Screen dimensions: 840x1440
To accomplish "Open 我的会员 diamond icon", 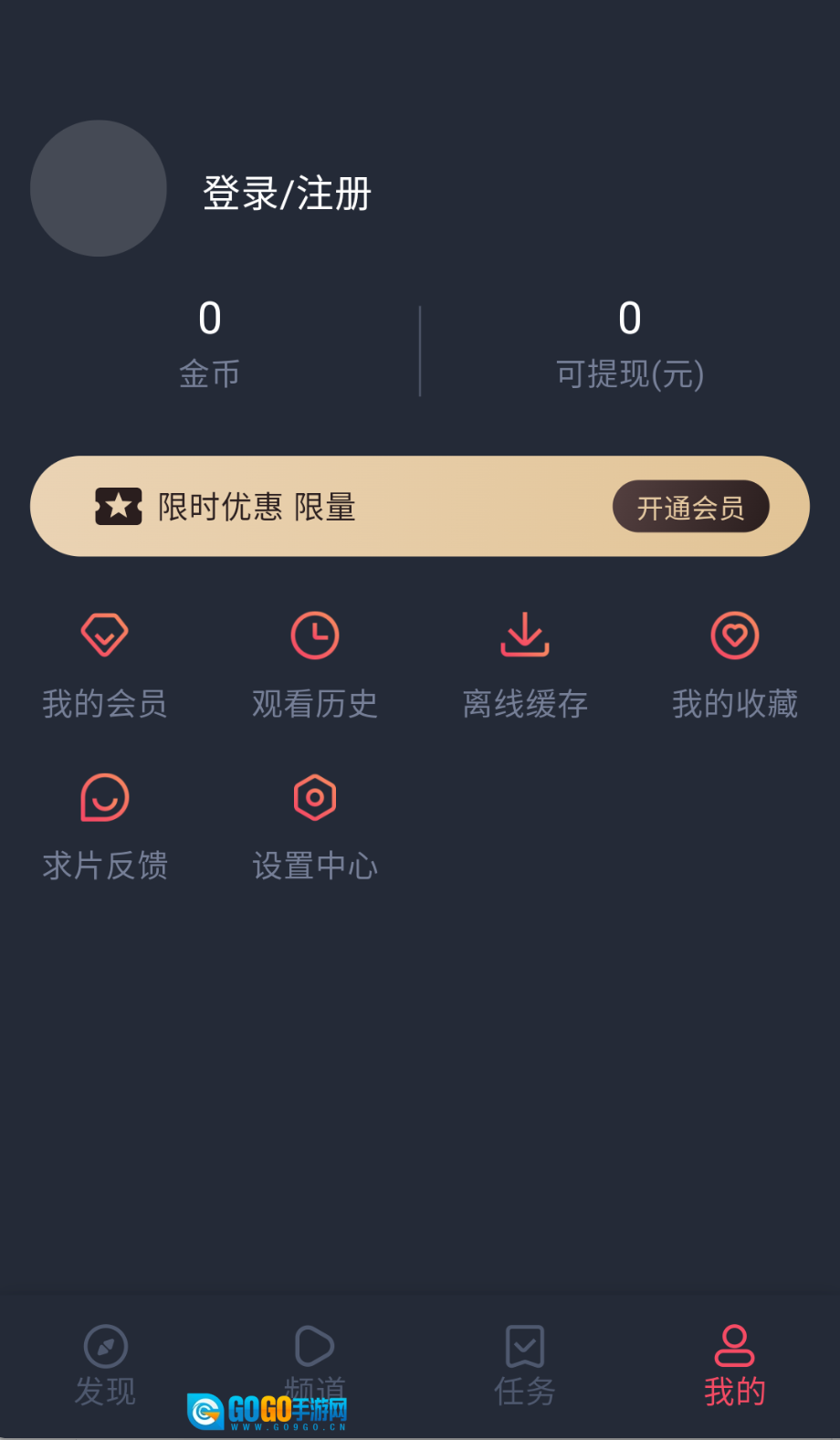I will 104,634.
